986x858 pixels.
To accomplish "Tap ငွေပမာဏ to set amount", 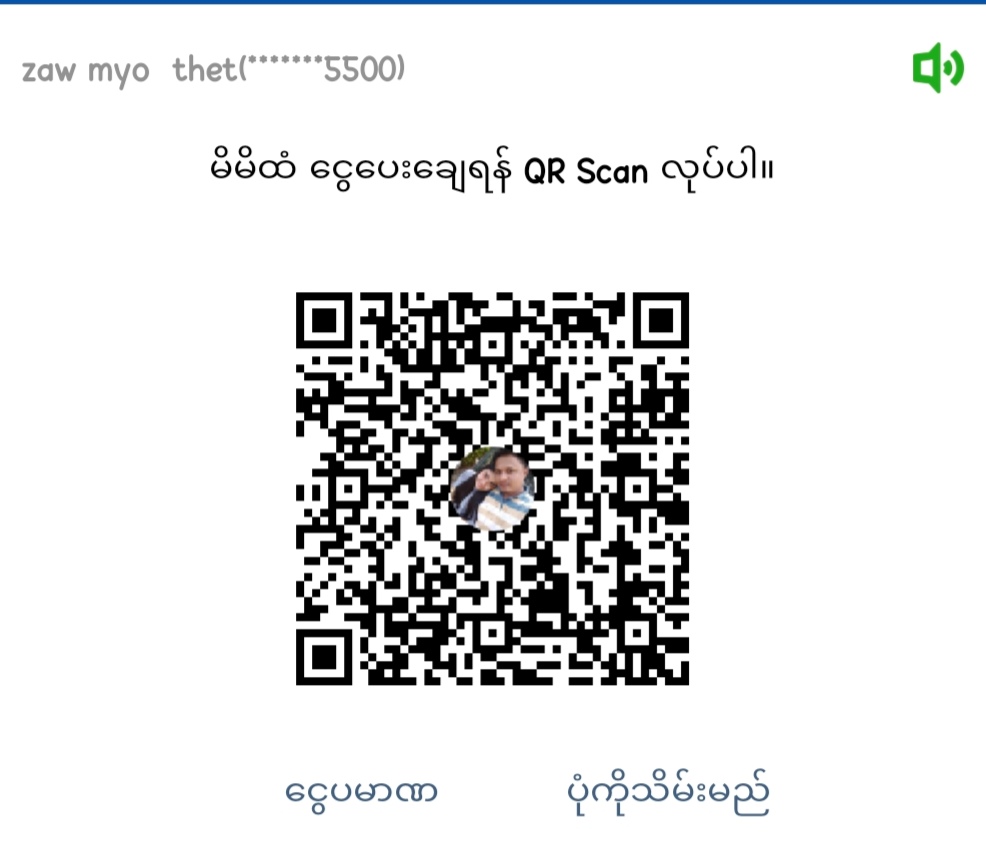I will pos(361,792).
